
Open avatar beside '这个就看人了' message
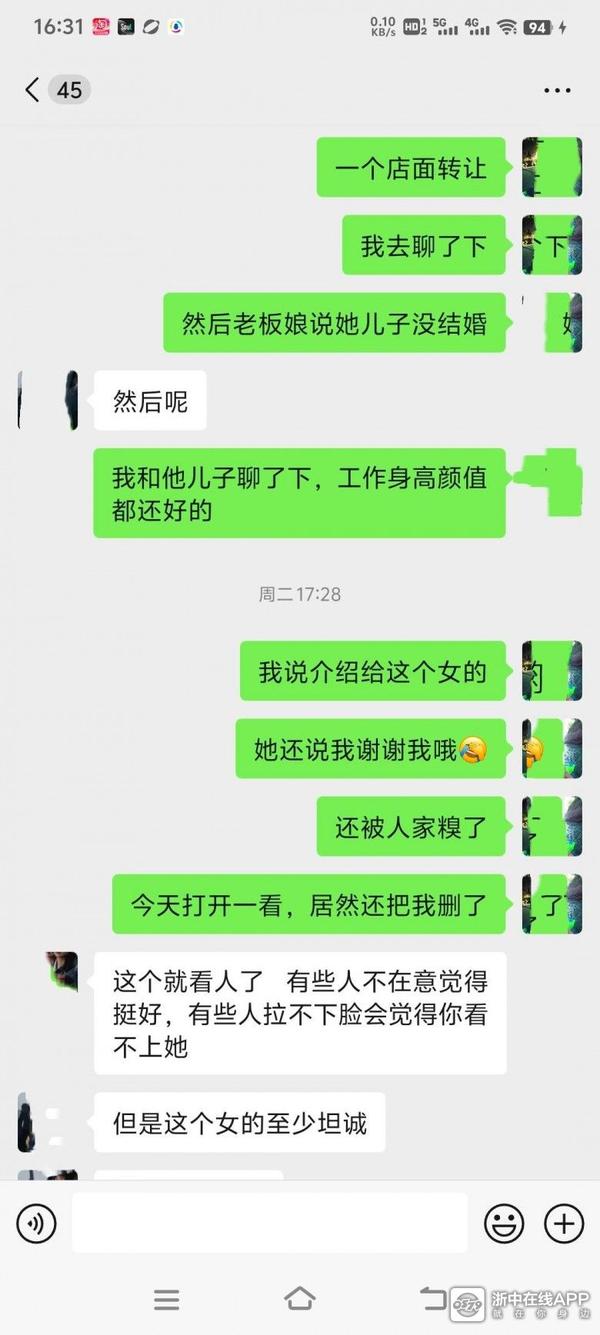point(61,970)
